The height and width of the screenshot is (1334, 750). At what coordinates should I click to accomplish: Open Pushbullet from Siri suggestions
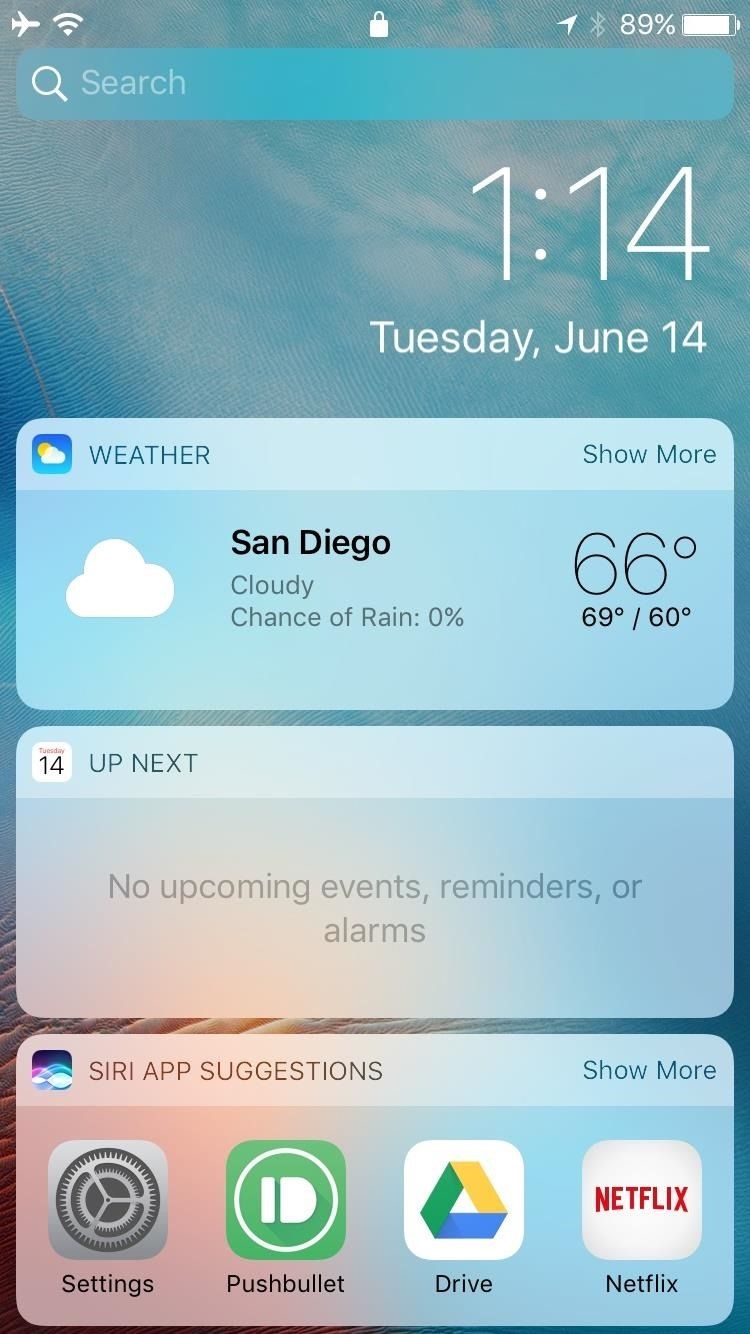click(x=285, y=1199)
